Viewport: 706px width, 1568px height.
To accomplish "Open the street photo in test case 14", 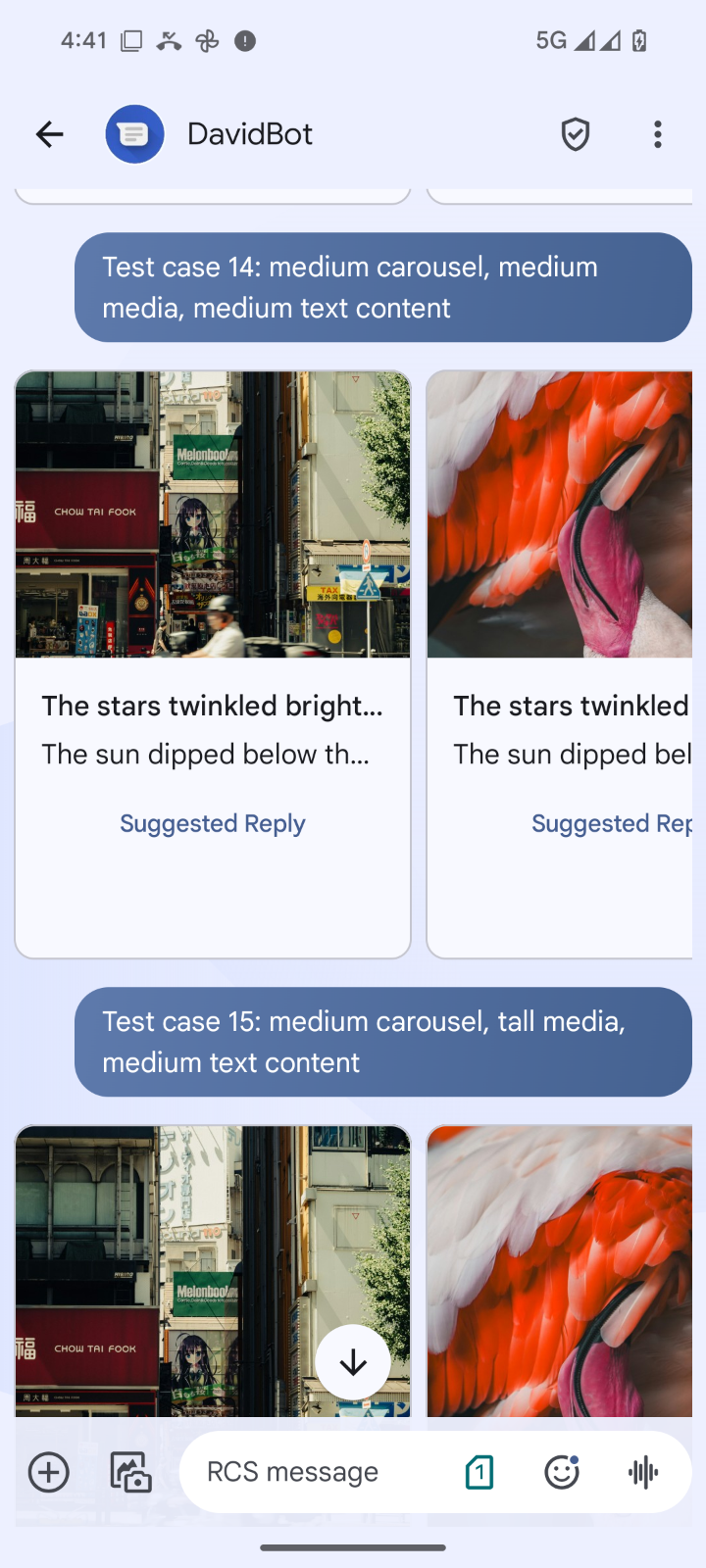I will click(x=212, y=514).
